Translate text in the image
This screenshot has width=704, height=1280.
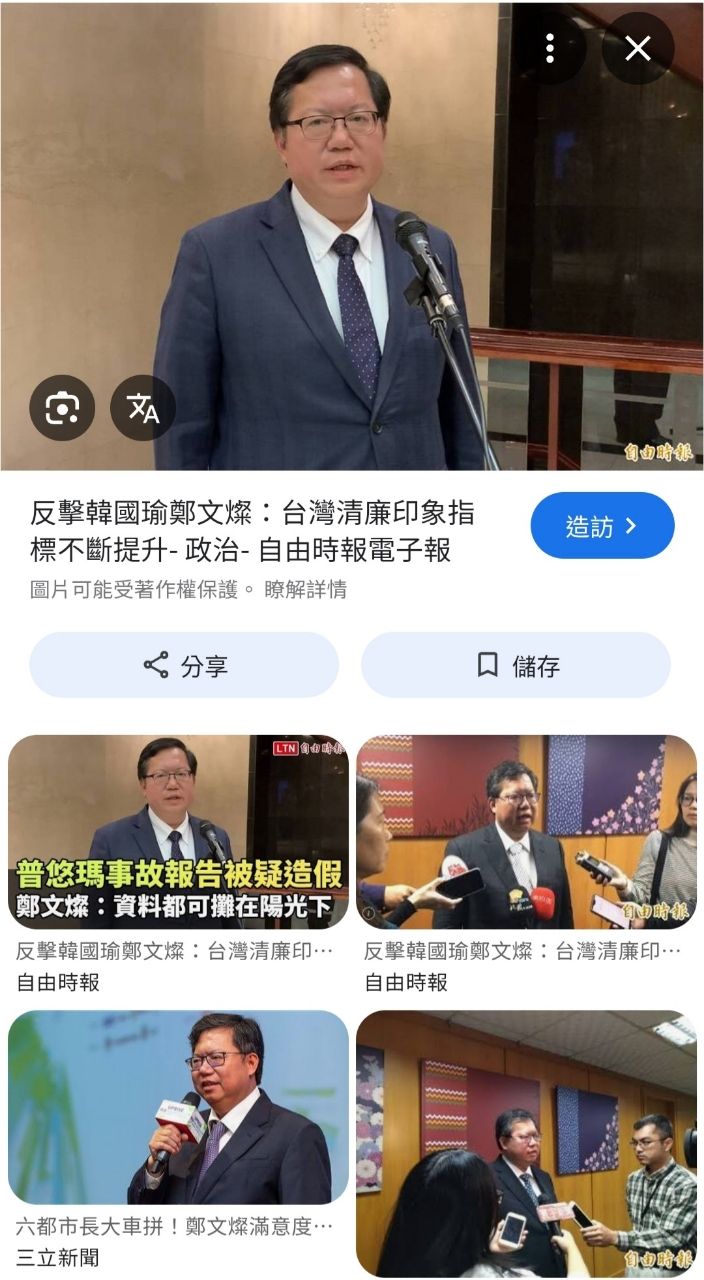tap(143, 407)
